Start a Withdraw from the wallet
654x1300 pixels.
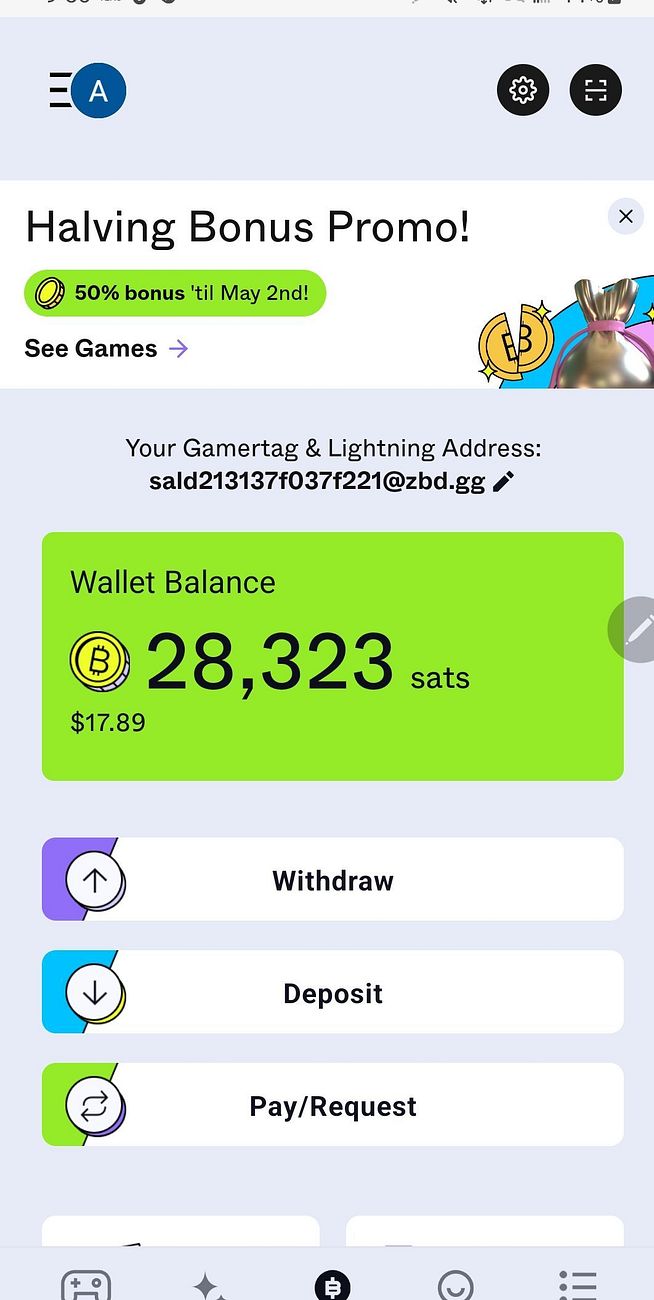tap(332, 880)
